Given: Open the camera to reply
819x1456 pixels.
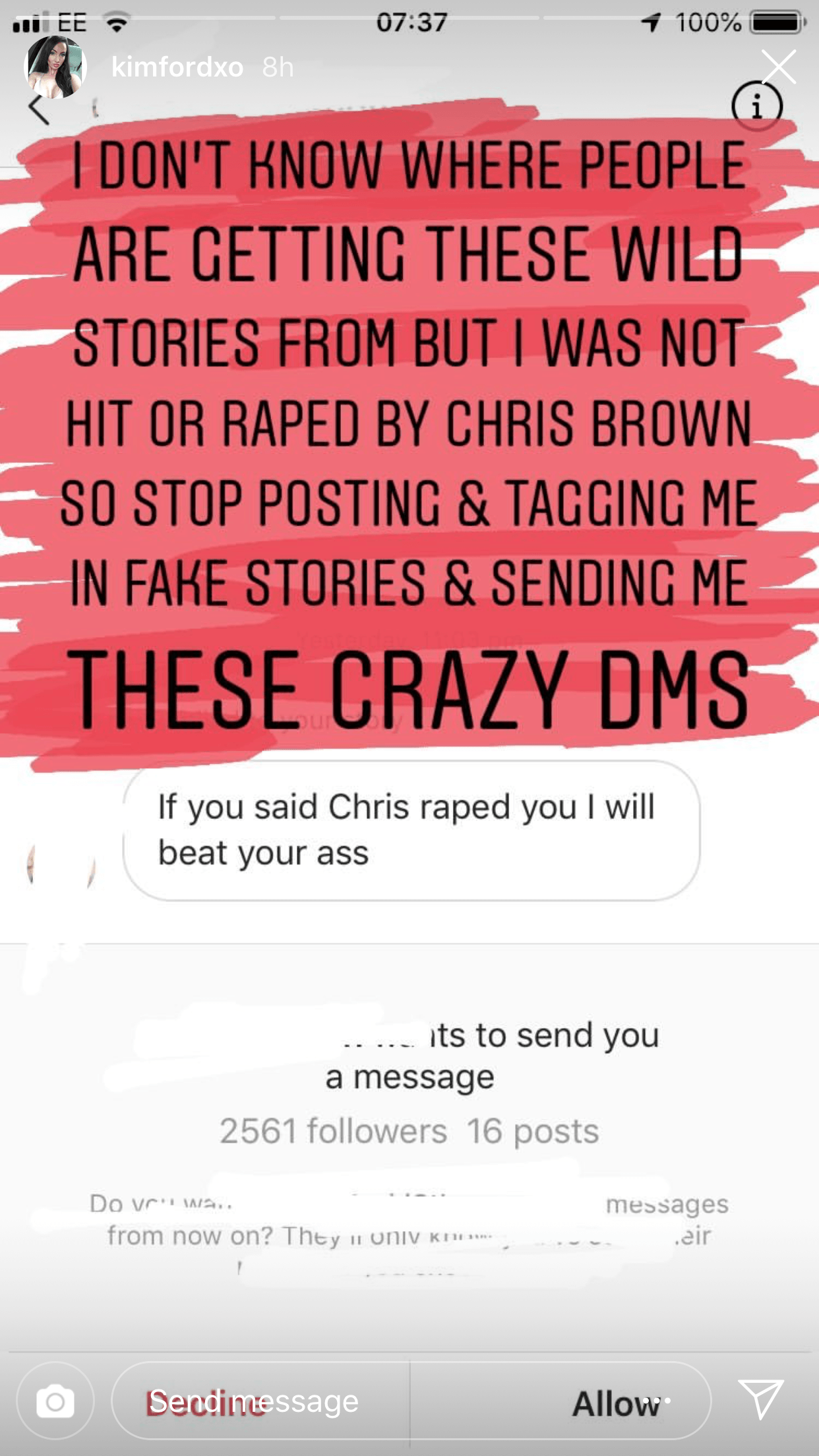Looking at the screenshot, I should pos(55,1401).
